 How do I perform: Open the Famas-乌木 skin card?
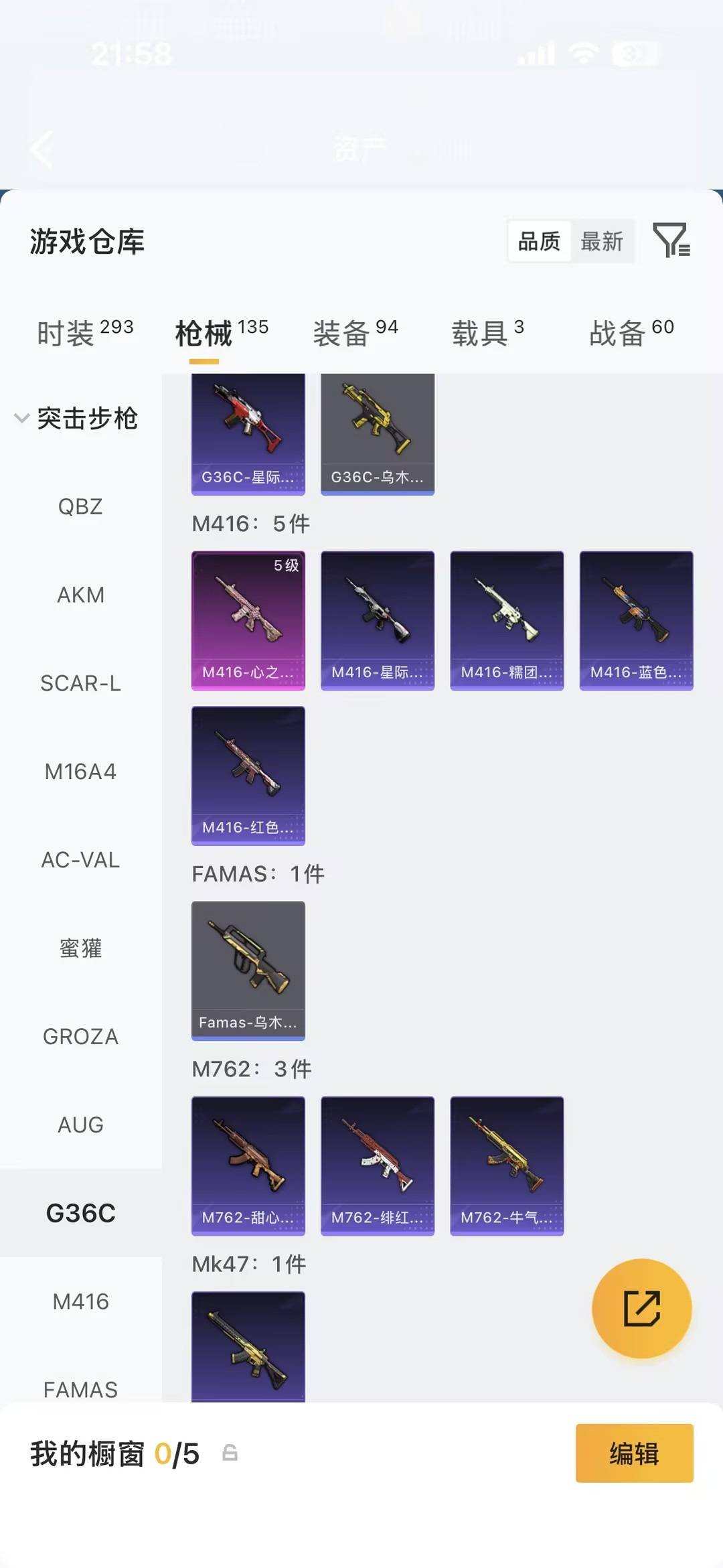click(x=248, y=971)
